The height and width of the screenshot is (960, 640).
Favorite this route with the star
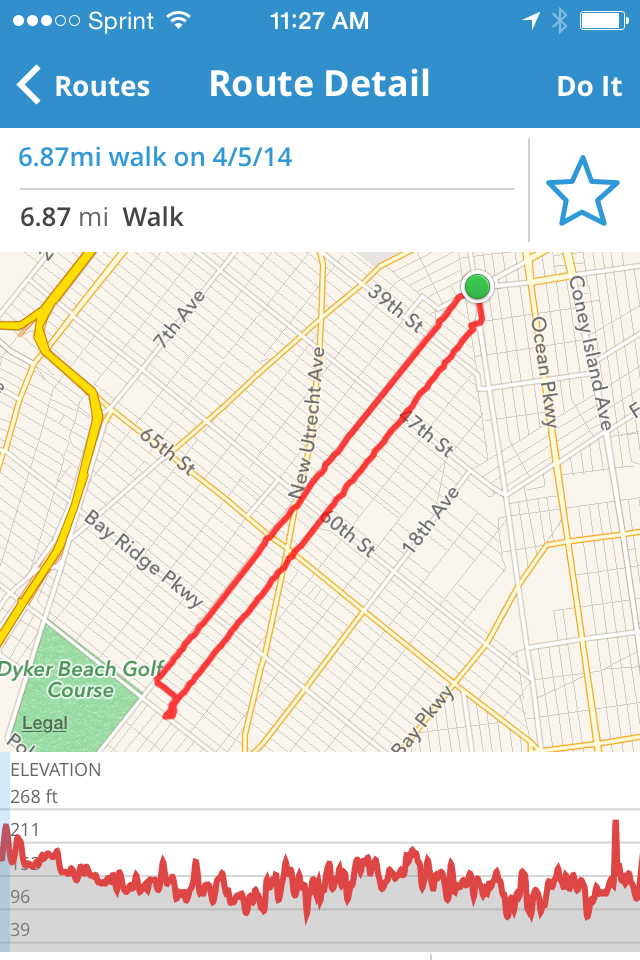click(583, 190)
